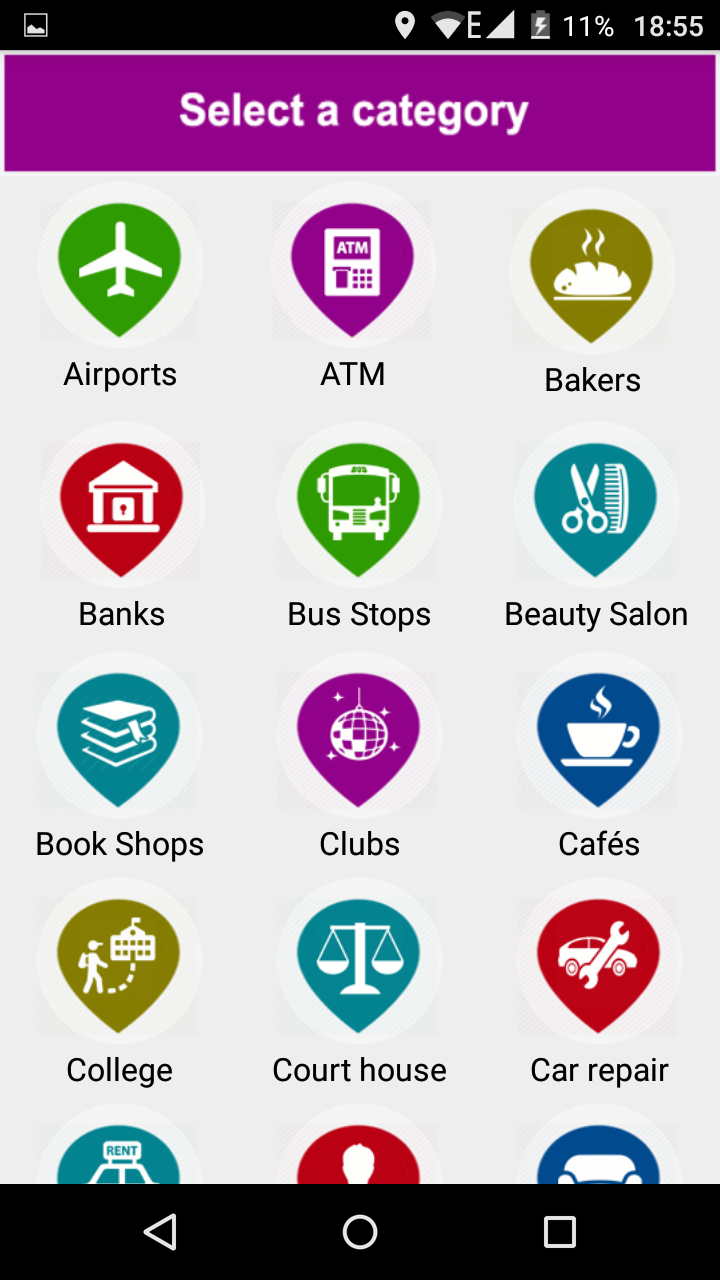Open the Car repair wrench icon
720x1280 pixels.
point(598,960)
